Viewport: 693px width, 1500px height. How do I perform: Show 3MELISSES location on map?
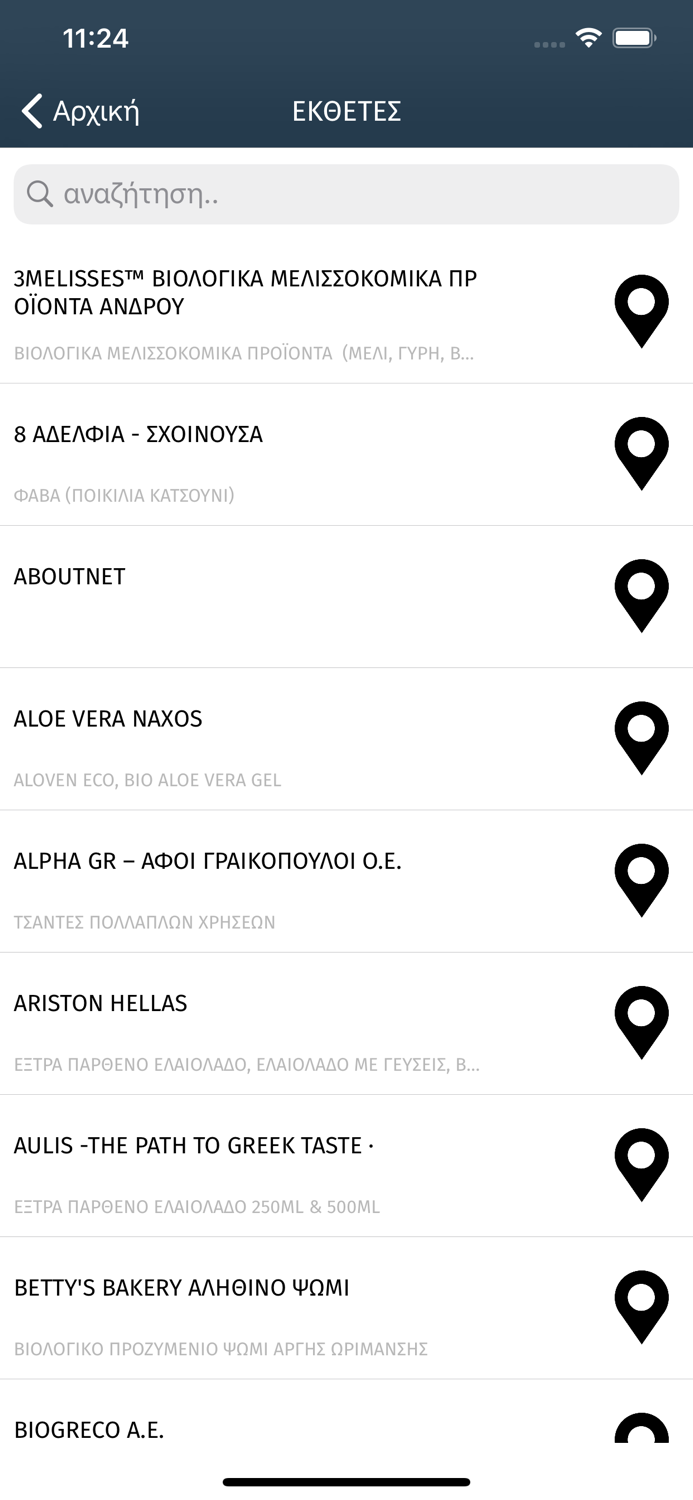pyautogui.click(x=641, y=312)
